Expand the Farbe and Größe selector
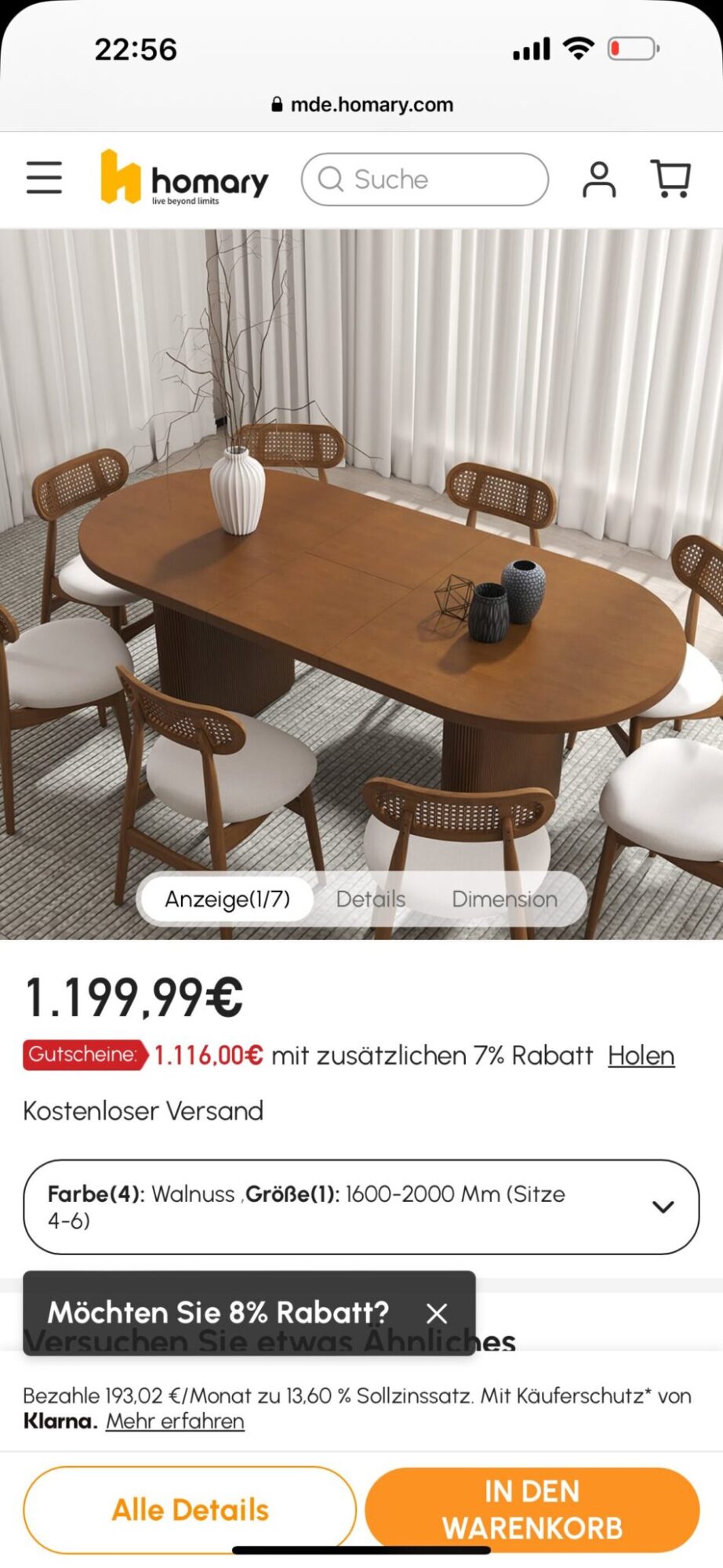Screen dimensions: 723x1568 pos(361,1207)
